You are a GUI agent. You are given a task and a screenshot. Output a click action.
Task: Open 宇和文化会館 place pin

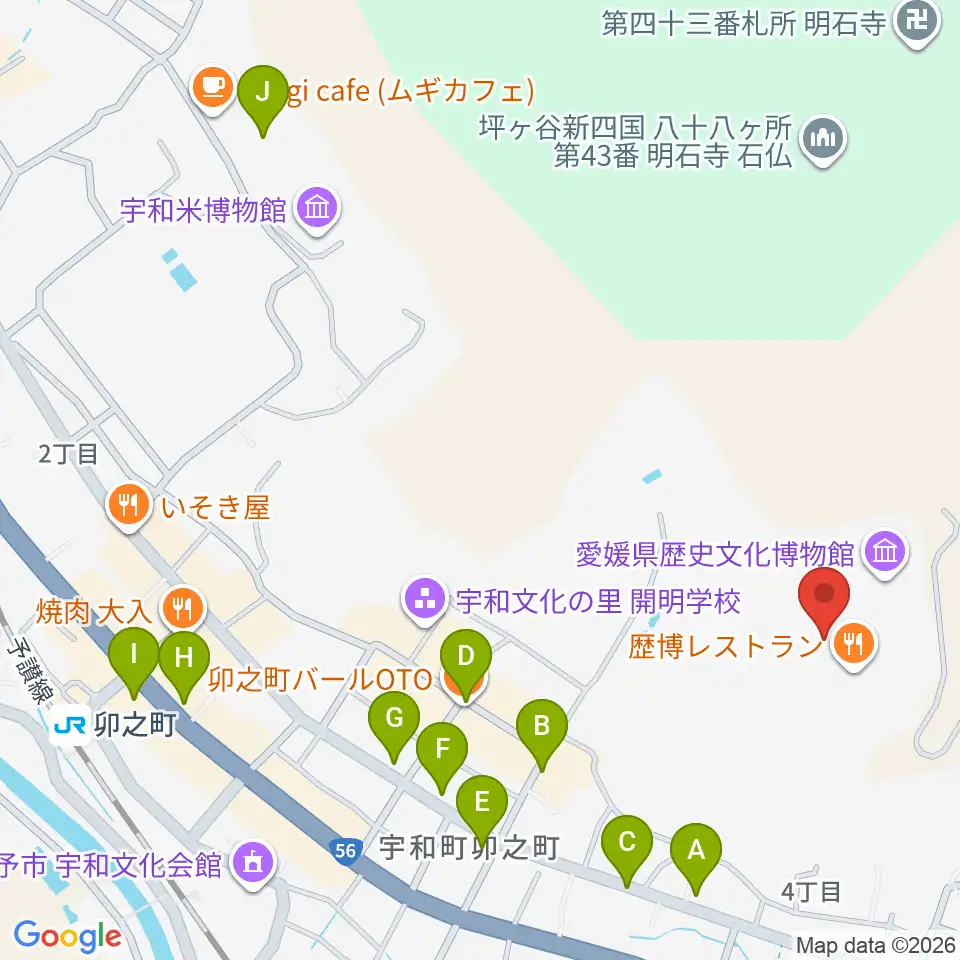pyautogui.click(x=254, y=865)
